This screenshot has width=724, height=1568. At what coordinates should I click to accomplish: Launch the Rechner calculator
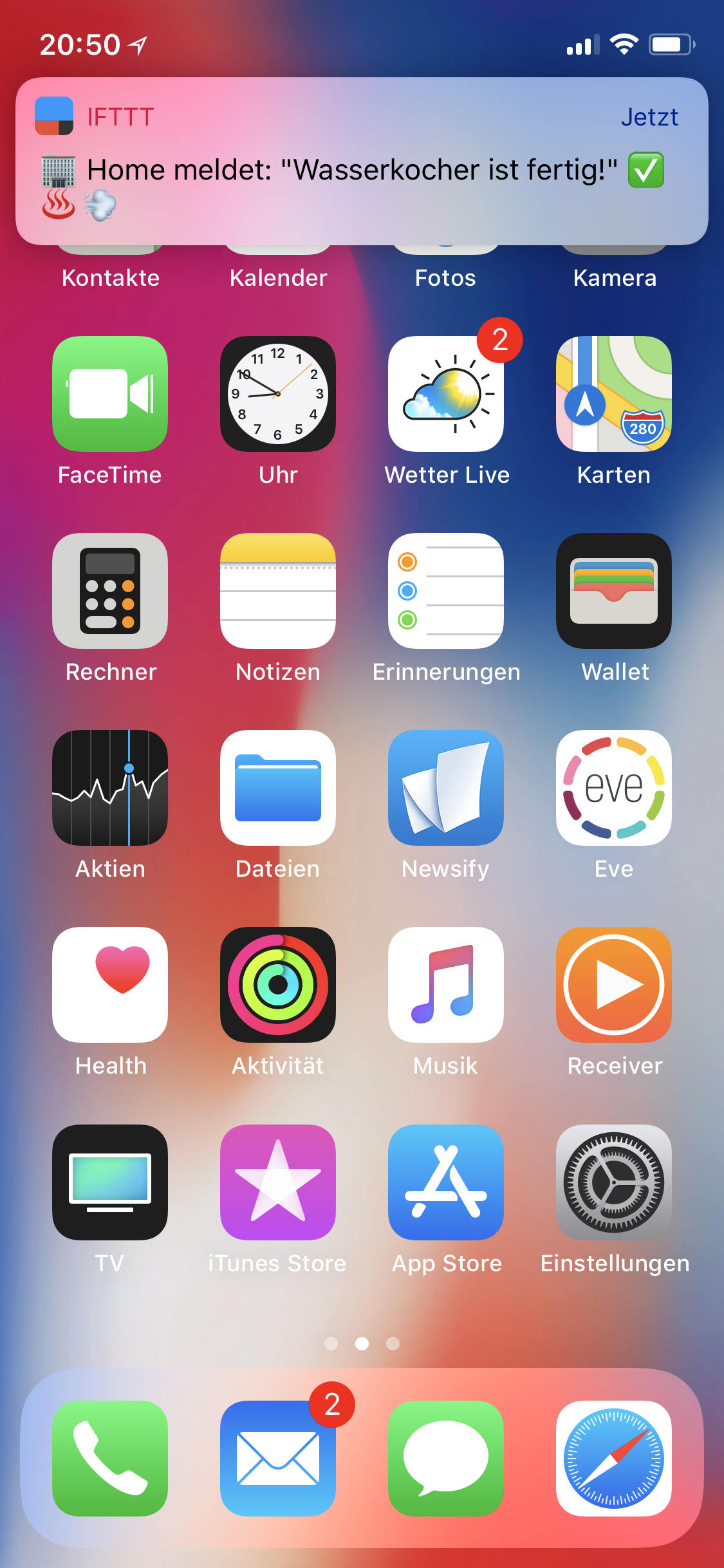coord(110,591)
